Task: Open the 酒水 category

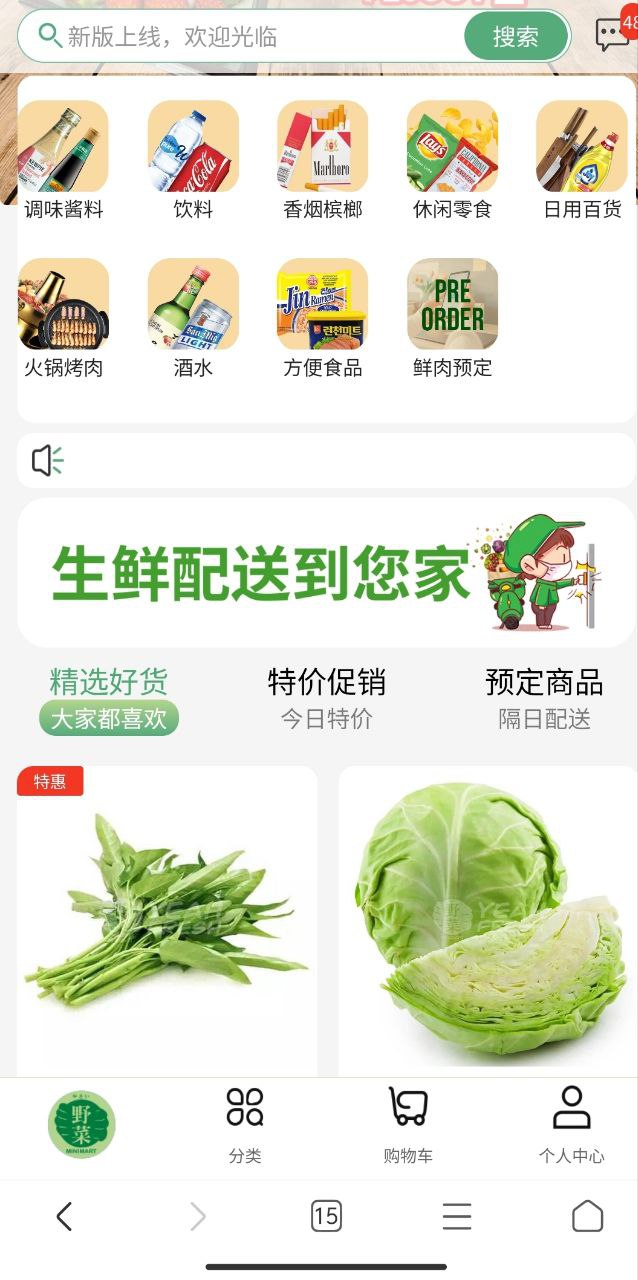Action: click(193, 318)
